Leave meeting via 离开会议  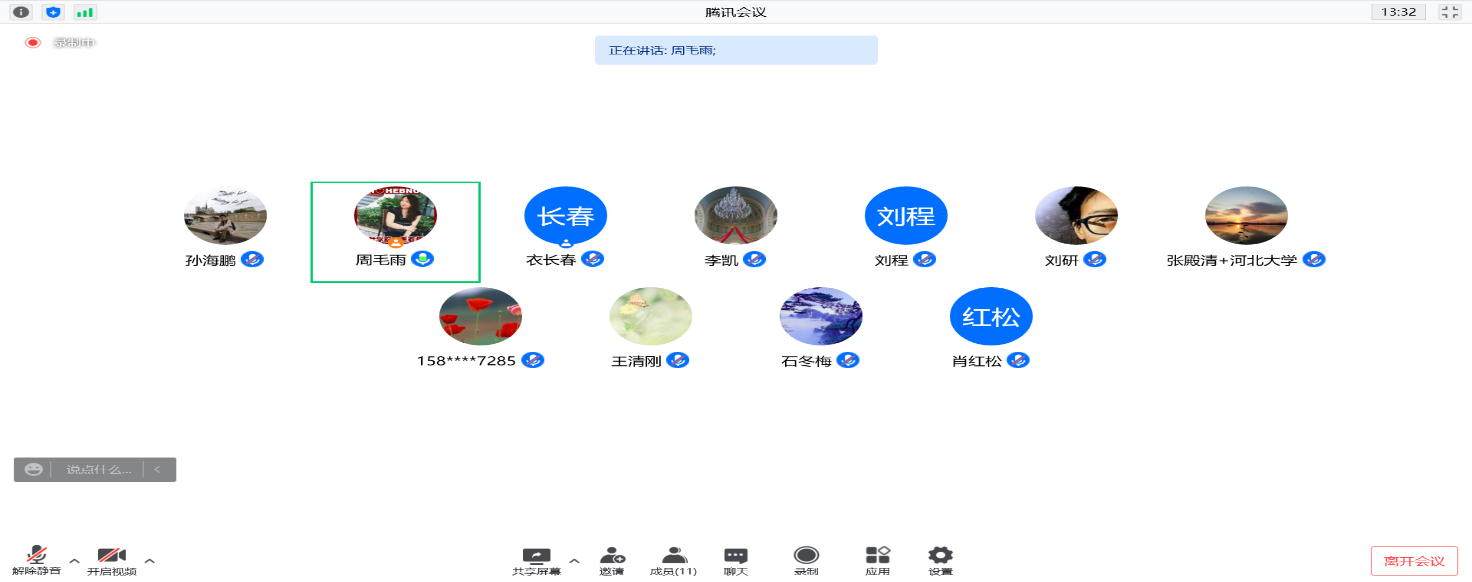[x=1414, y=561]
